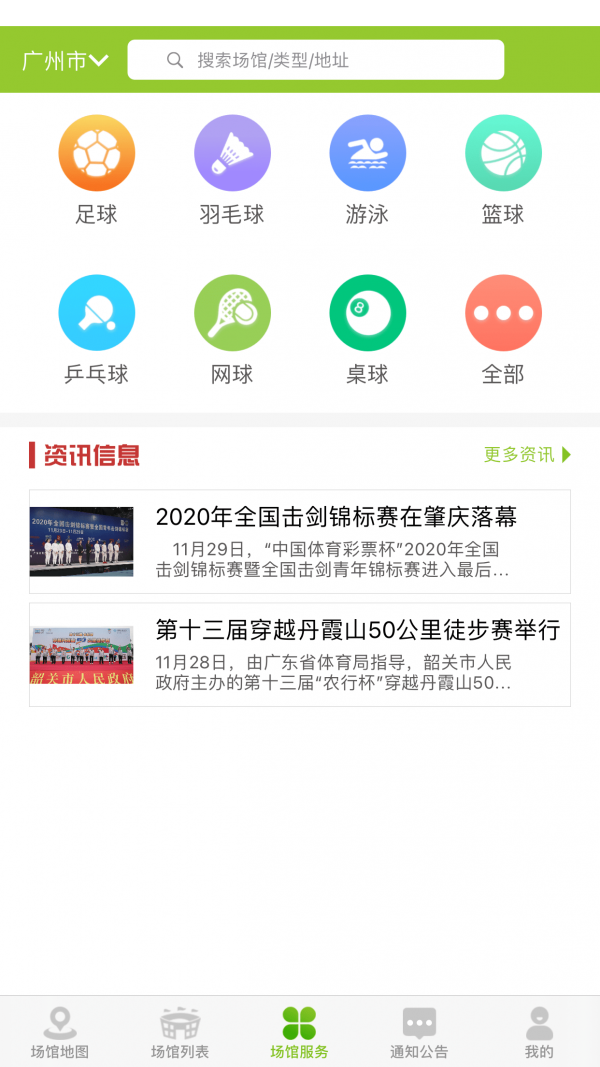This screenshot has height=1067, width=600.
Task: View 更多资讯 news link
Action: [527, 455]
